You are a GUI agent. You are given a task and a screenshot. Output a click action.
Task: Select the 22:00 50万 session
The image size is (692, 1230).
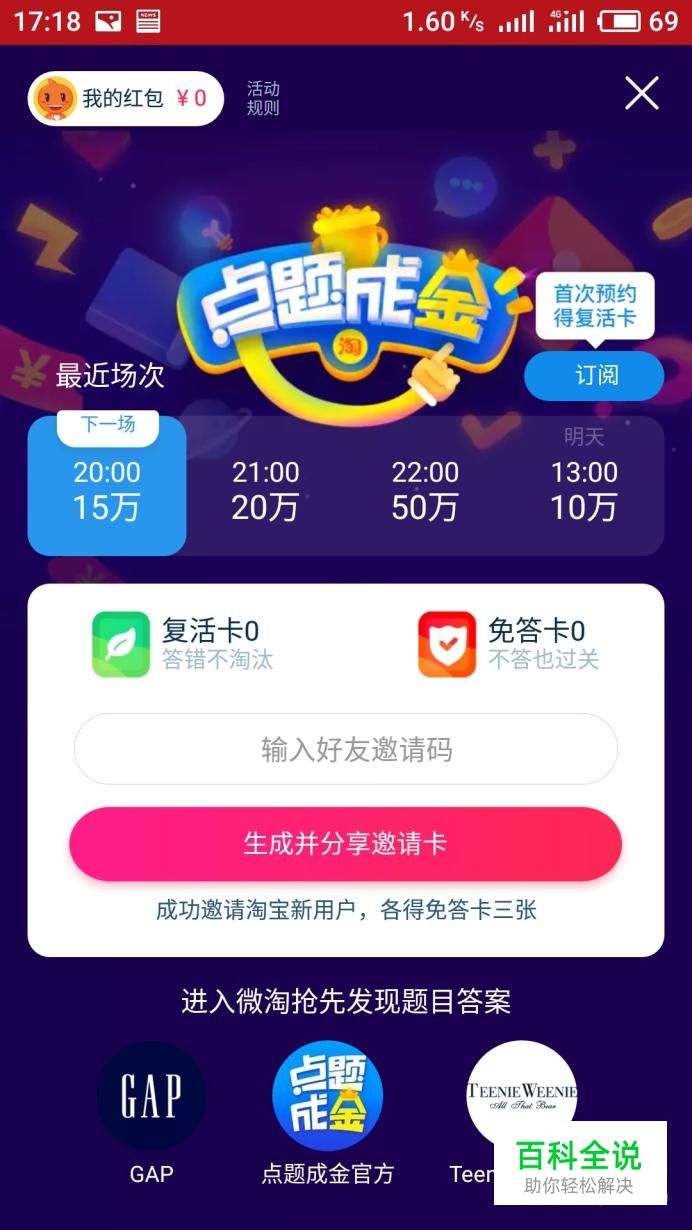point(425,491)
